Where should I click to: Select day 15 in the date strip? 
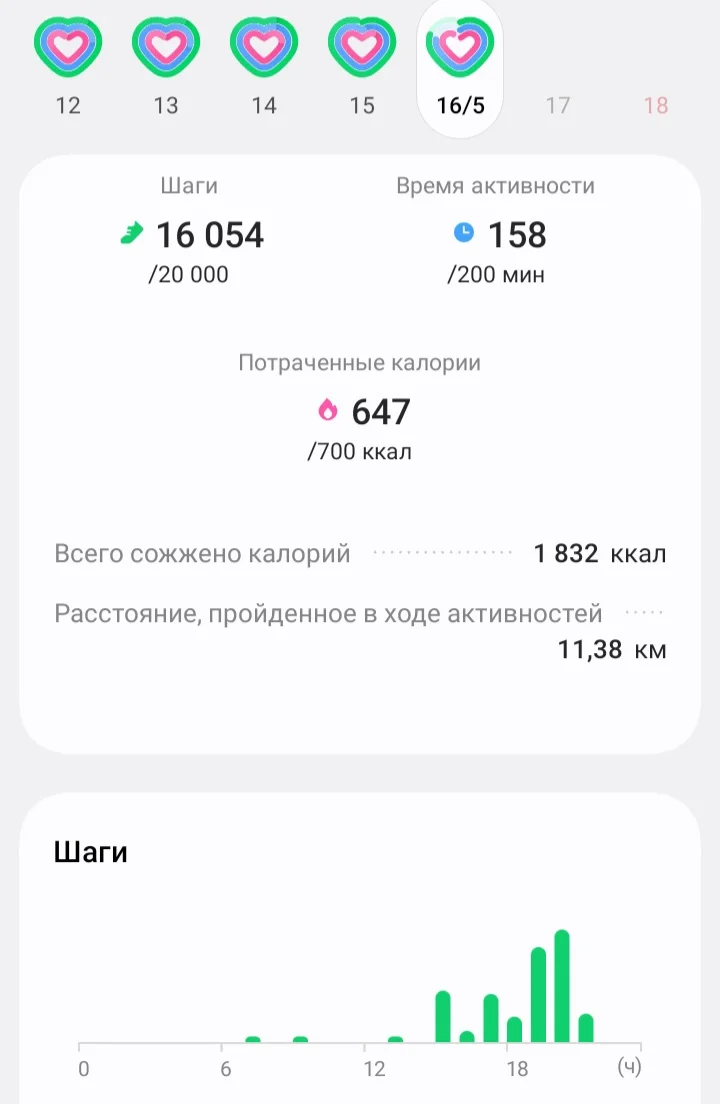(x=362, y=67)
